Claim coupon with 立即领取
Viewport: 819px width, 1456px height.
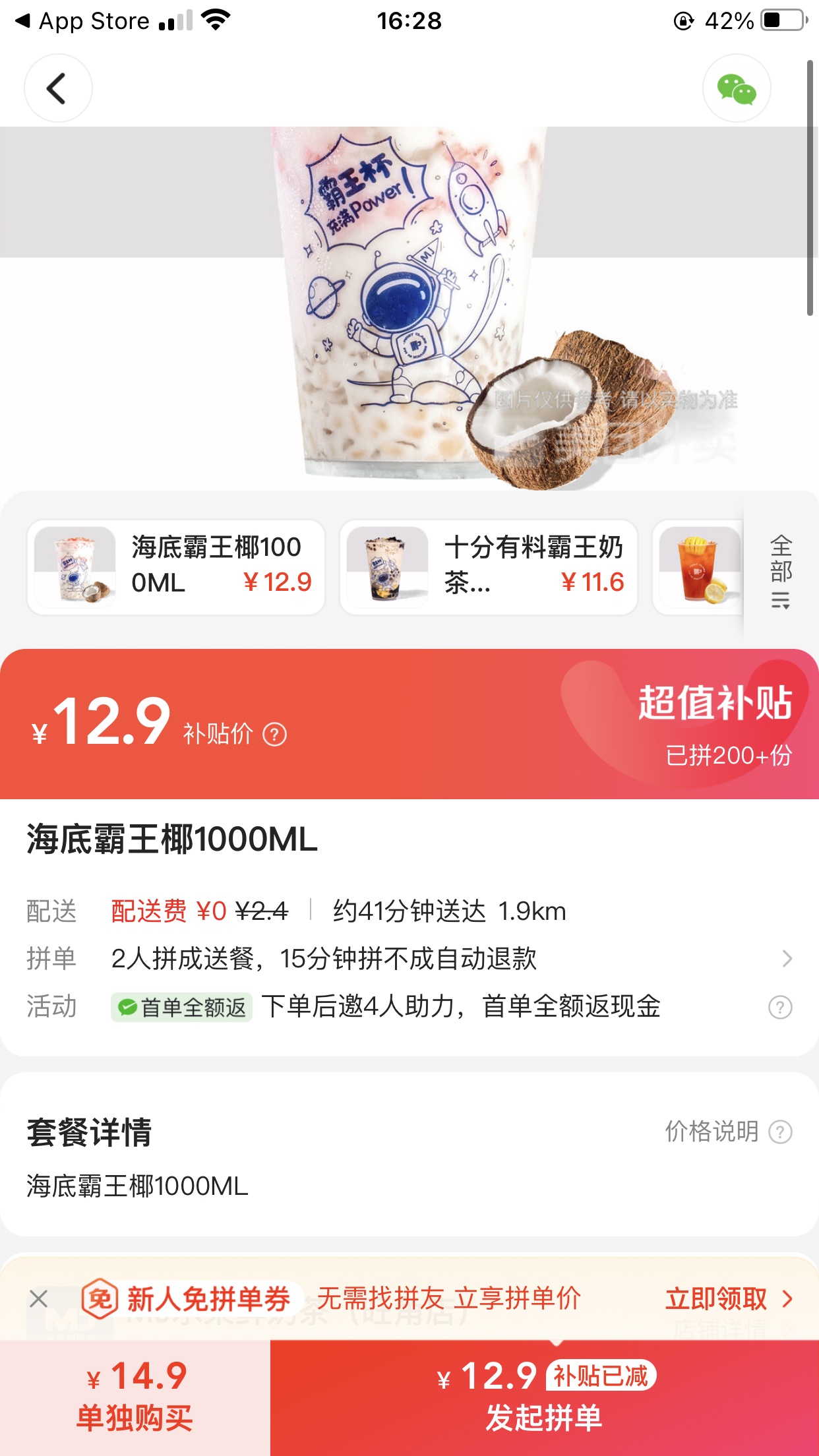coord(728,1299)
